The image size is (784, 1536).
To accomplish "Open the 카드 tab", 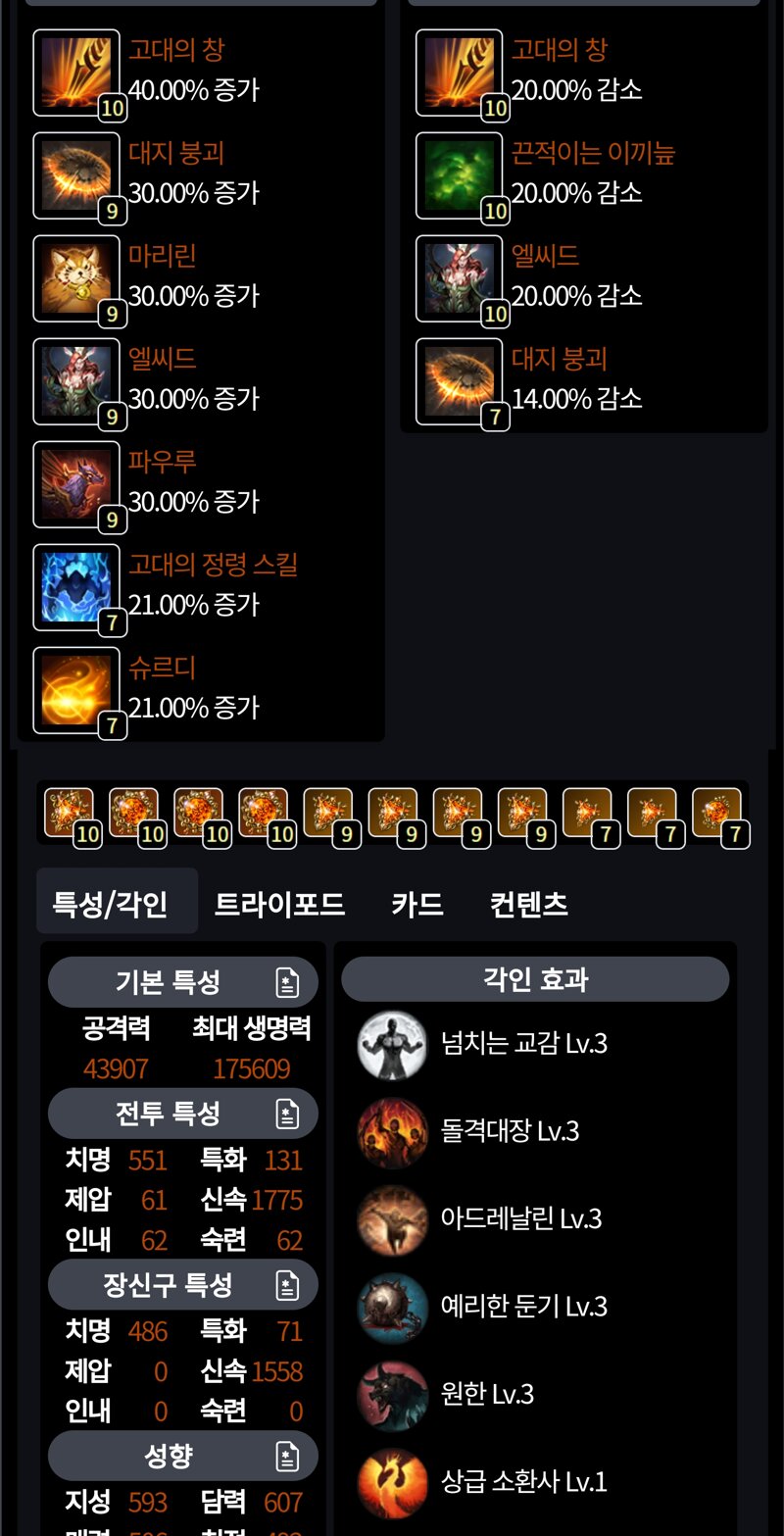I will coord(417,903).
